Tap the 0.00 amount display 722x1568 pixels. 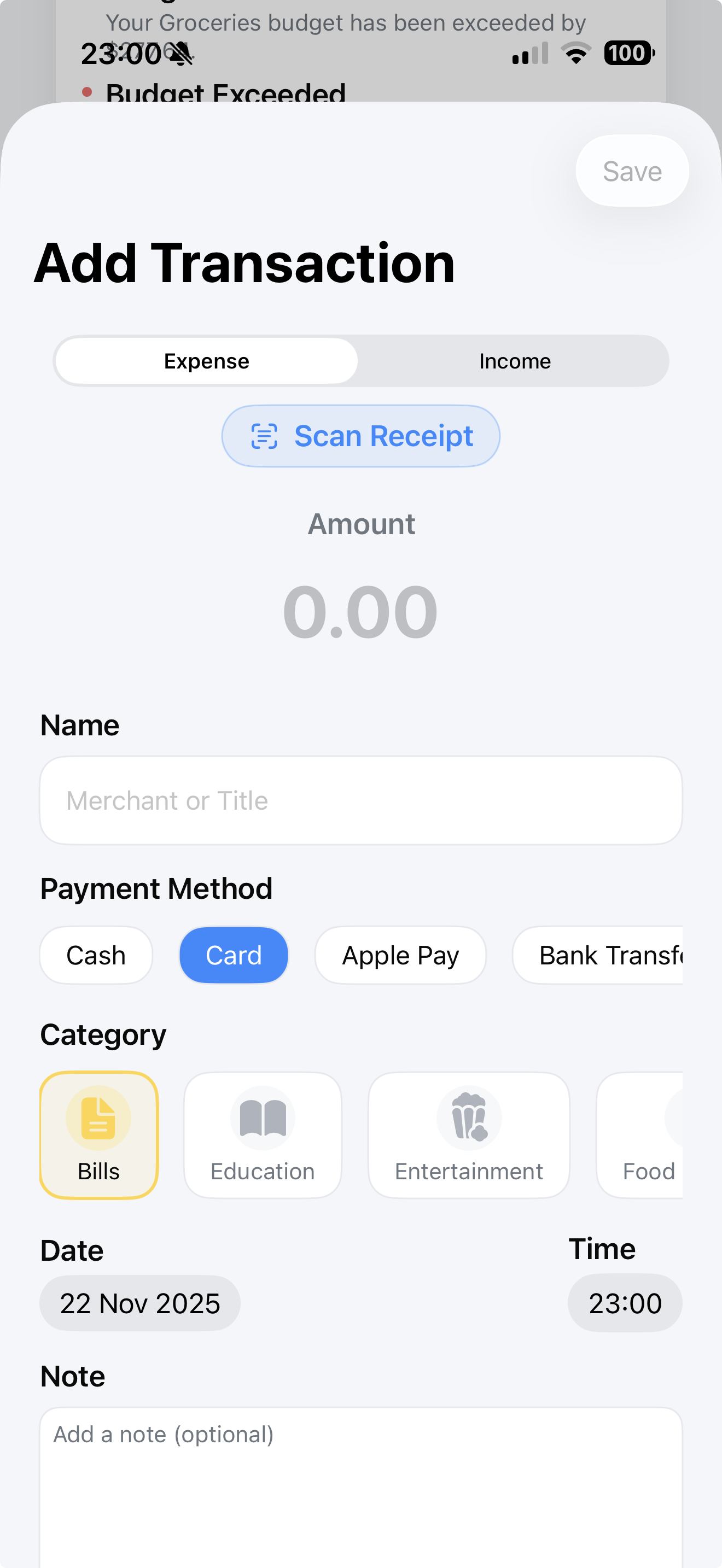click(x=361, y=612)
